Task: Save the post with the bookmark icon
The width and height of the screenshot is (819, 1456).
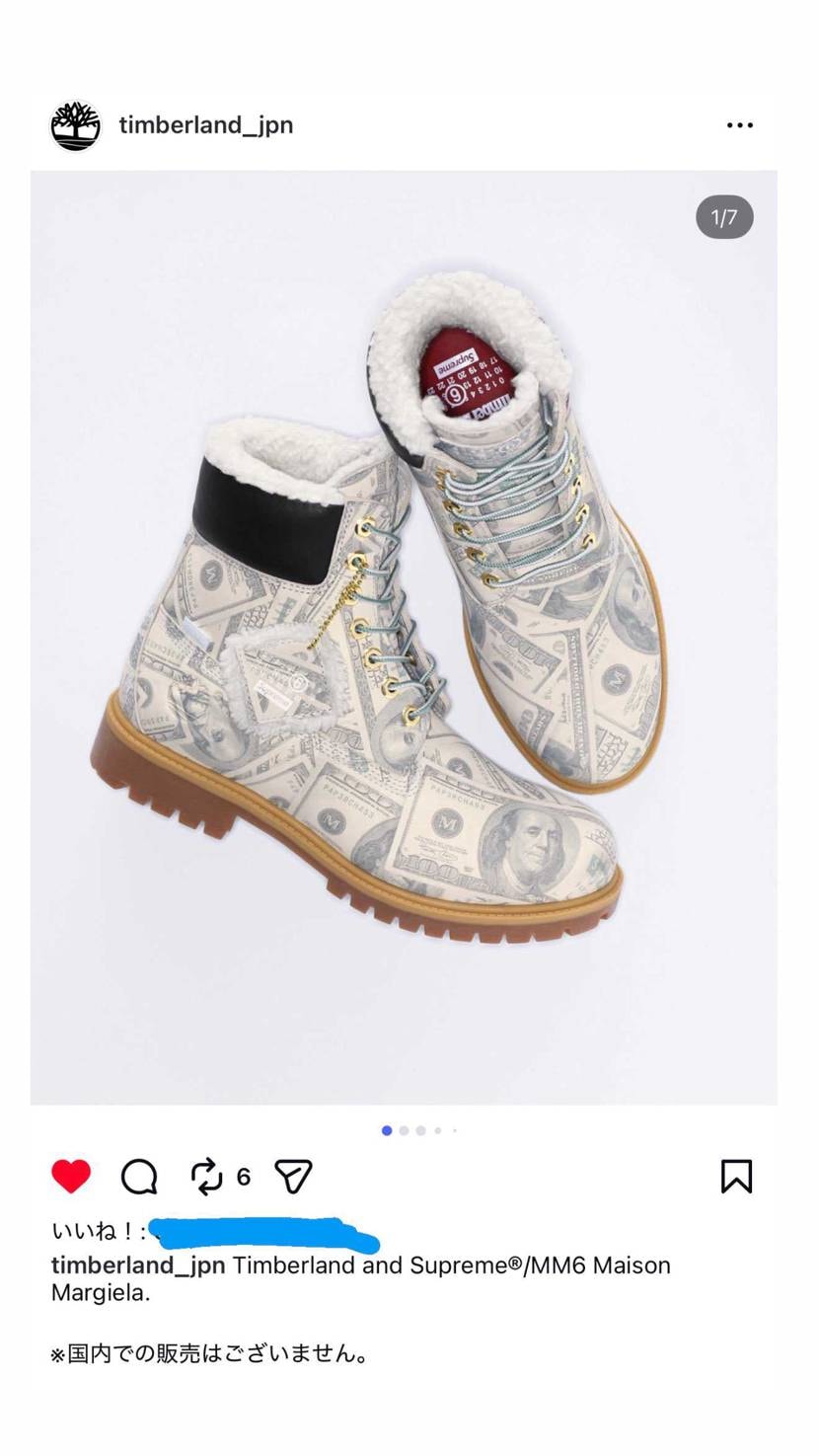Action: (x=736, y=1176)
